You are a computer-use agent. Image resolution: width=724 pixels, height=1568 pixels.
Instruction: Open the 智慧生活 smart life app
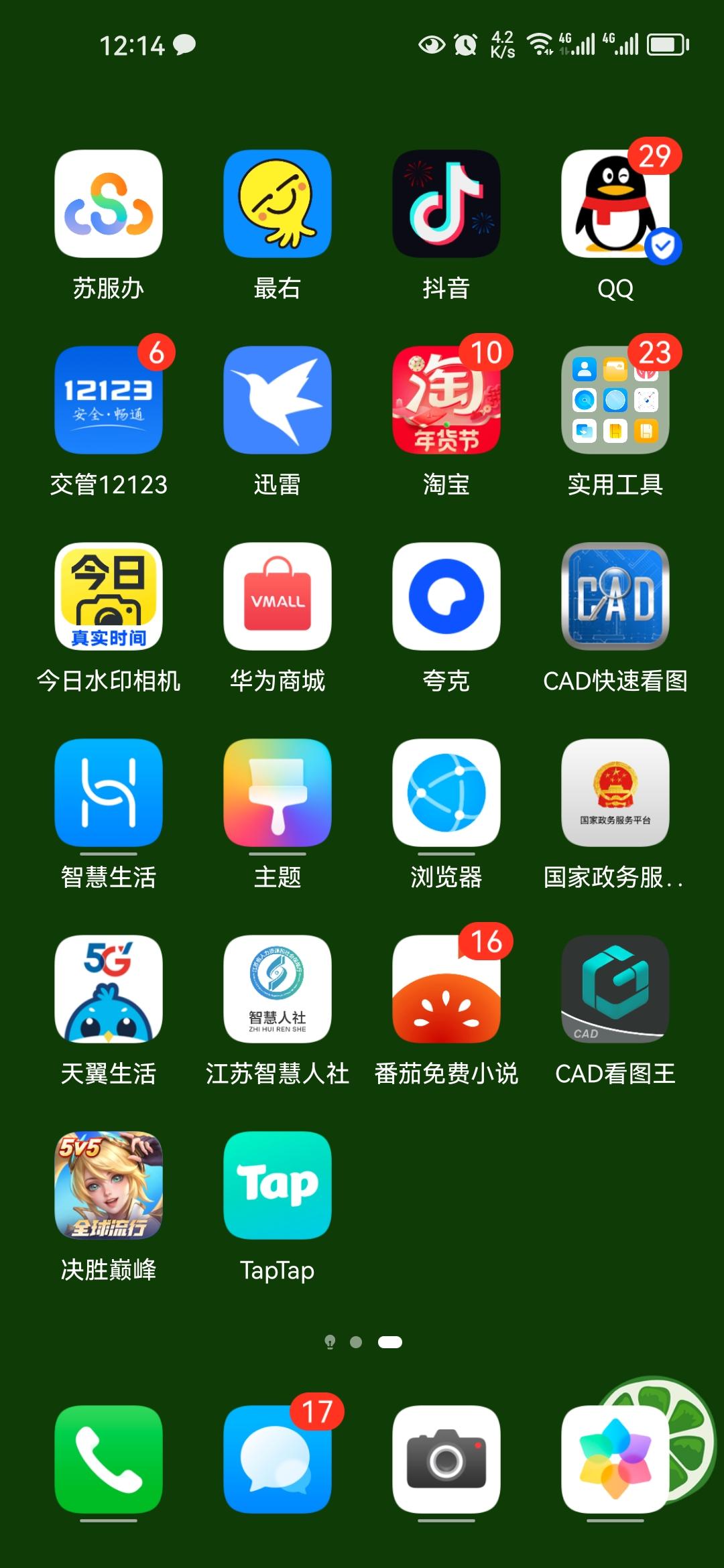[109, 793]
